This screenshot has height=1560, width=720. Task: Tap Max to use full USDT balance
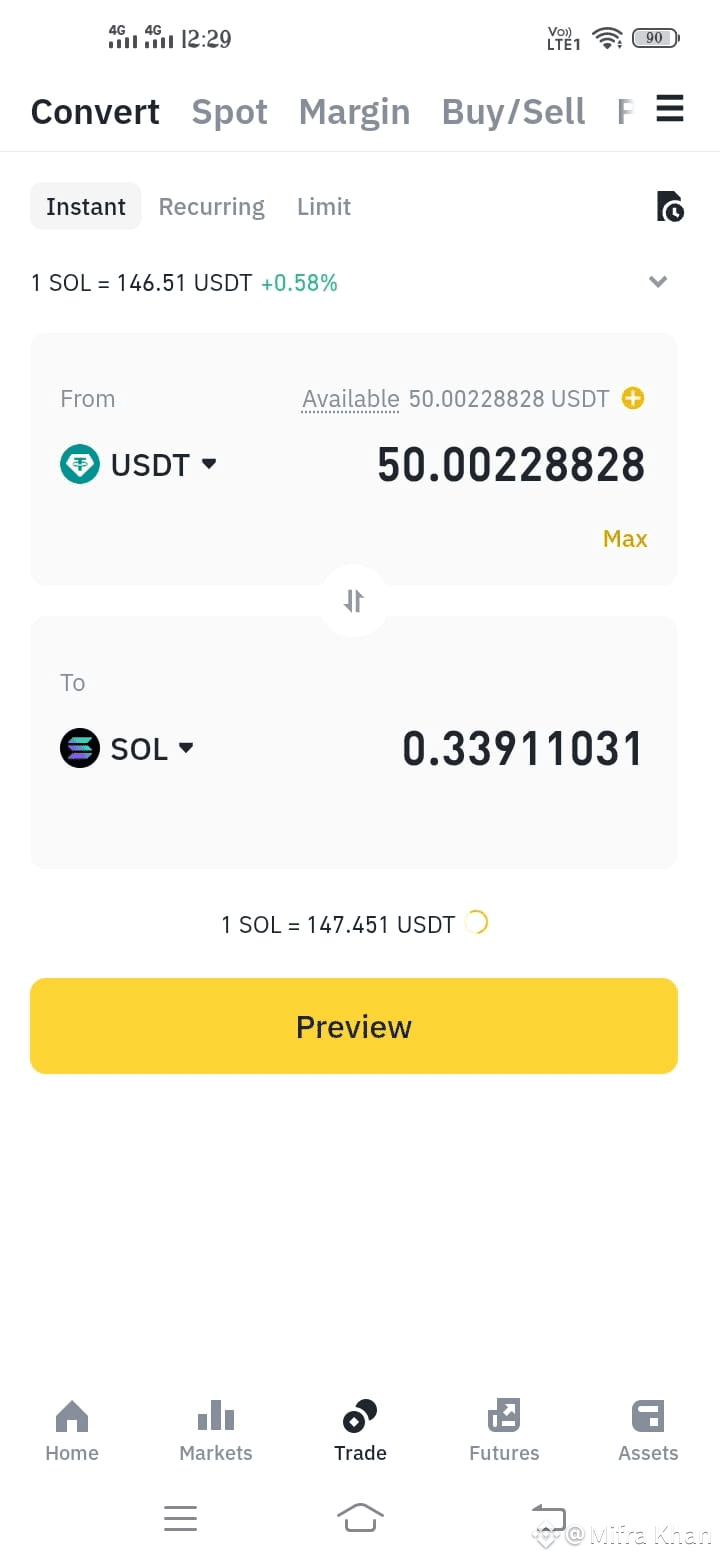(624, 538)
